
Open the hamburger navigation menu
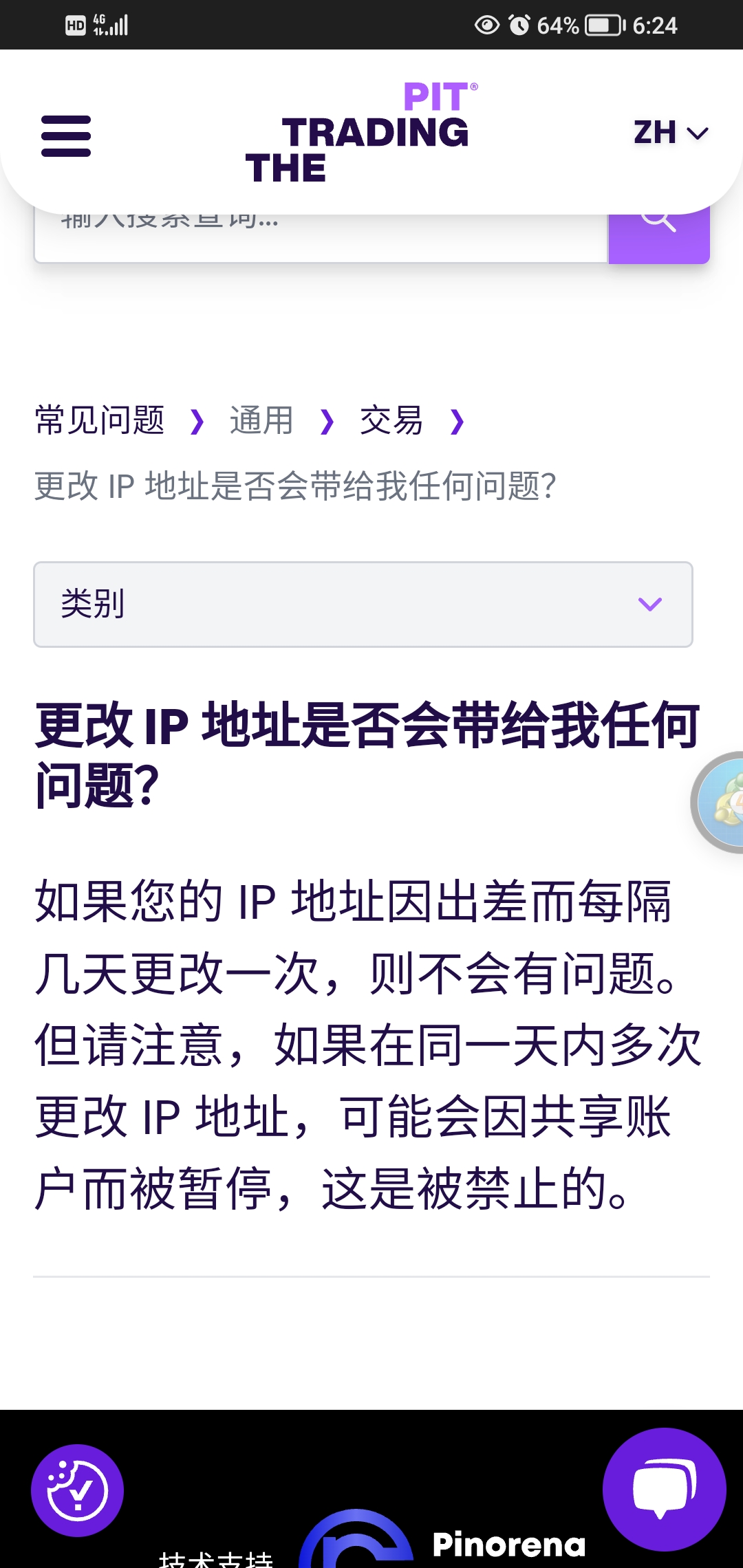(x=66, y=135)
